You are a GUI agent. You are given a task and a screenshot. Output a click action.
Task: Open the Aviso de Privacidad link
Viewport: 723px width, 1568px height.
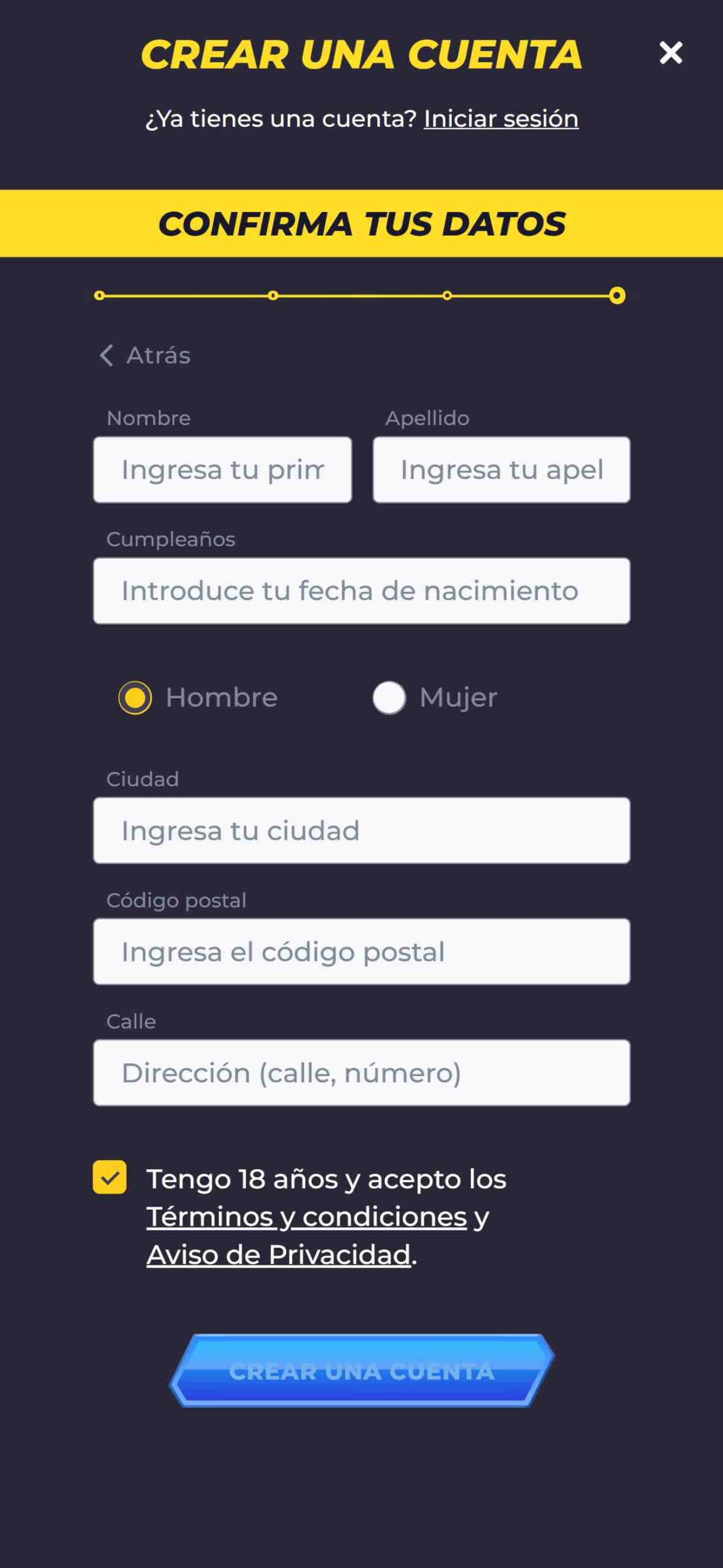click(x=279, y=1255)
